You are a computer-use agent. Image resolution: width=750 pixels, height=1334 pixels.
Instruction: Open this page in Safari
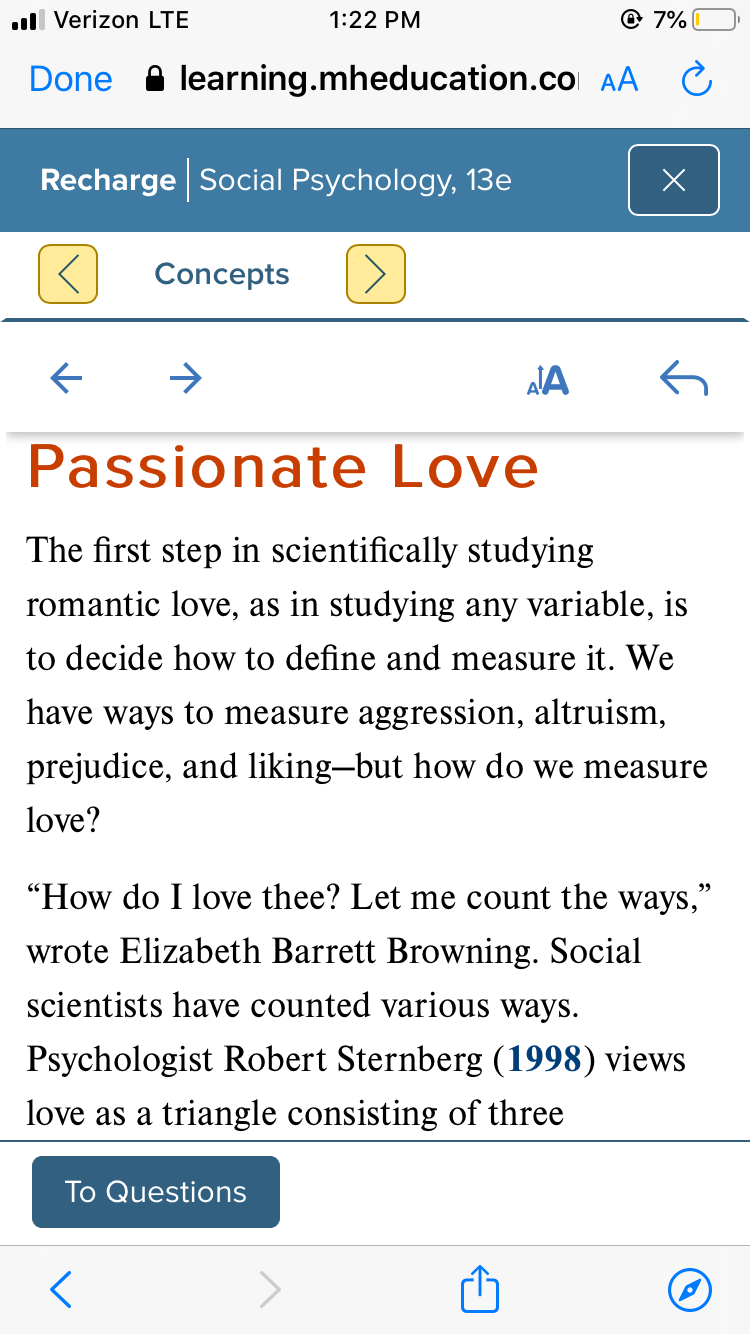click(x=690, y=1290)
